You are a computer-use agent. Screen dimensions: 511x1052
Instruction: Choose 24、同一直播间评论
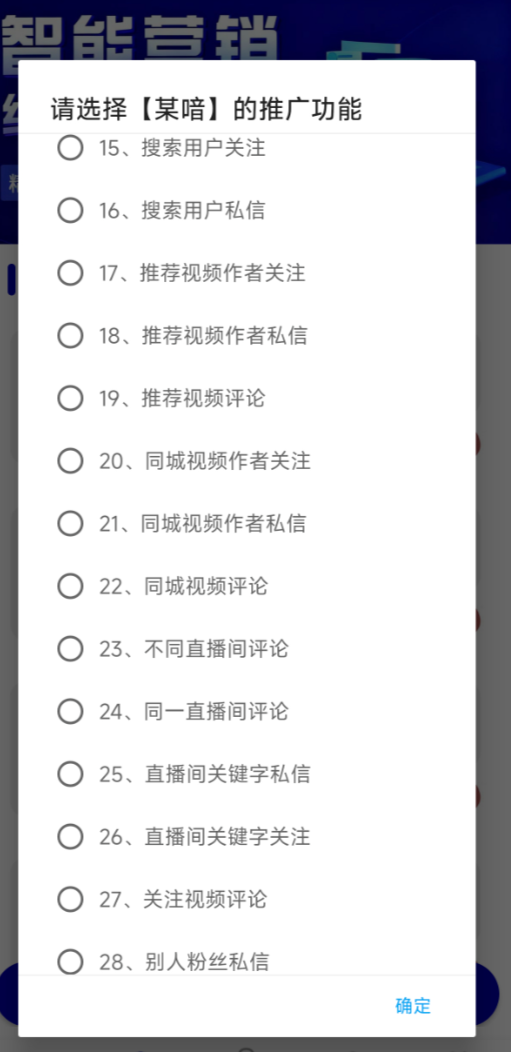[247, 711]
